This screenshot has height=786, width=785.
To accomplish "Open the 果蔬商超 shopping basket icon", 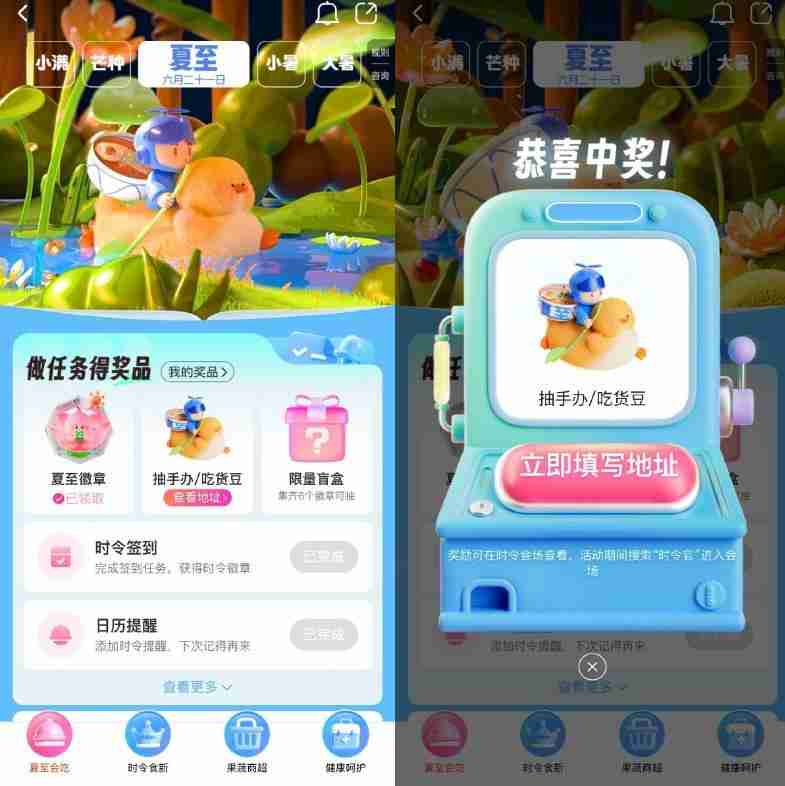I will [245, 737].
